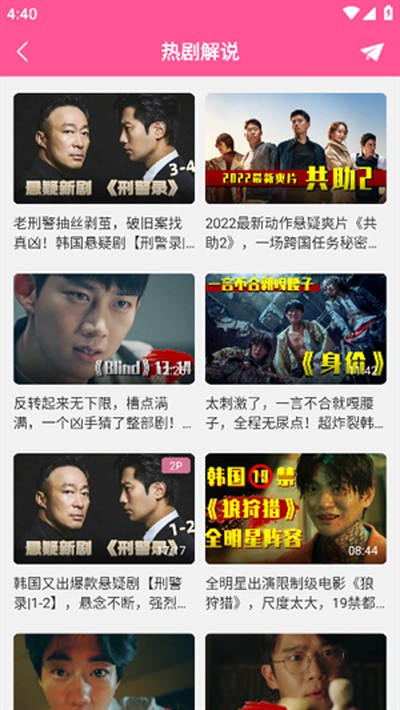Tap the paper plane share icon
Screen dimensions: 400x710
(372, 52)
